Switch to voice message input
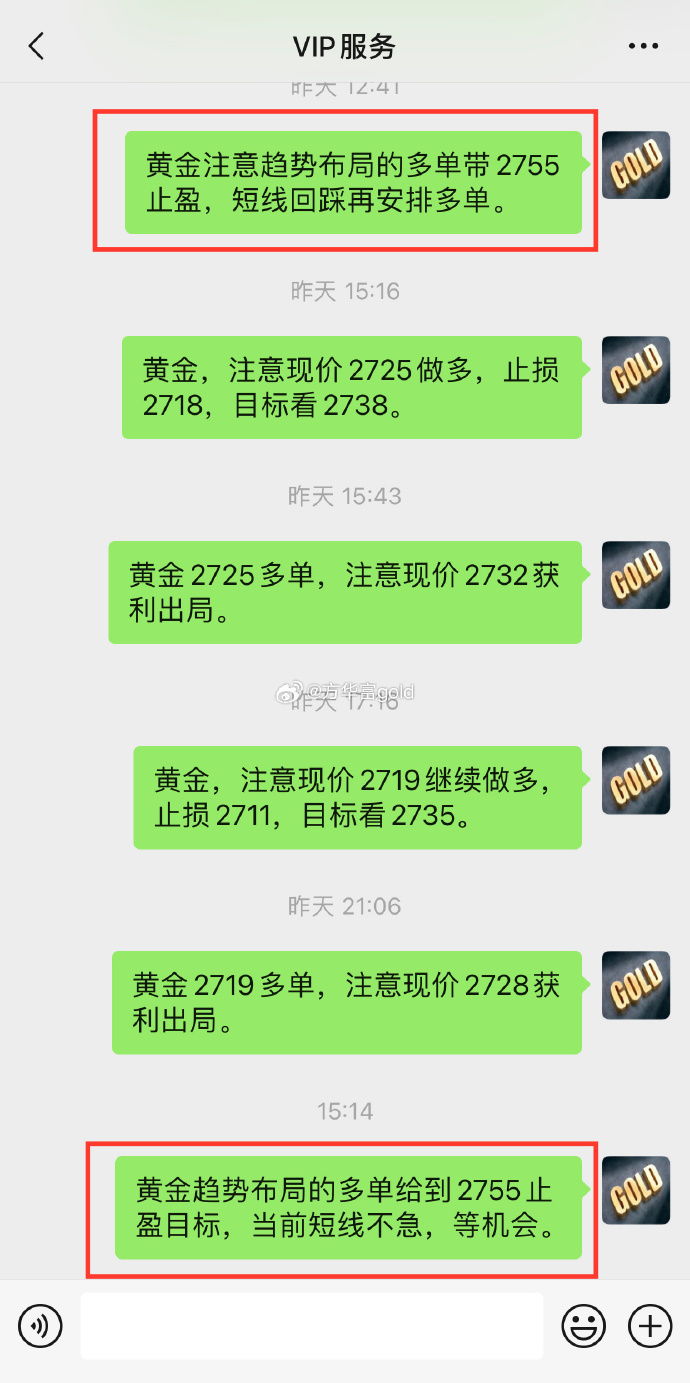 [x=40, y=1326]
